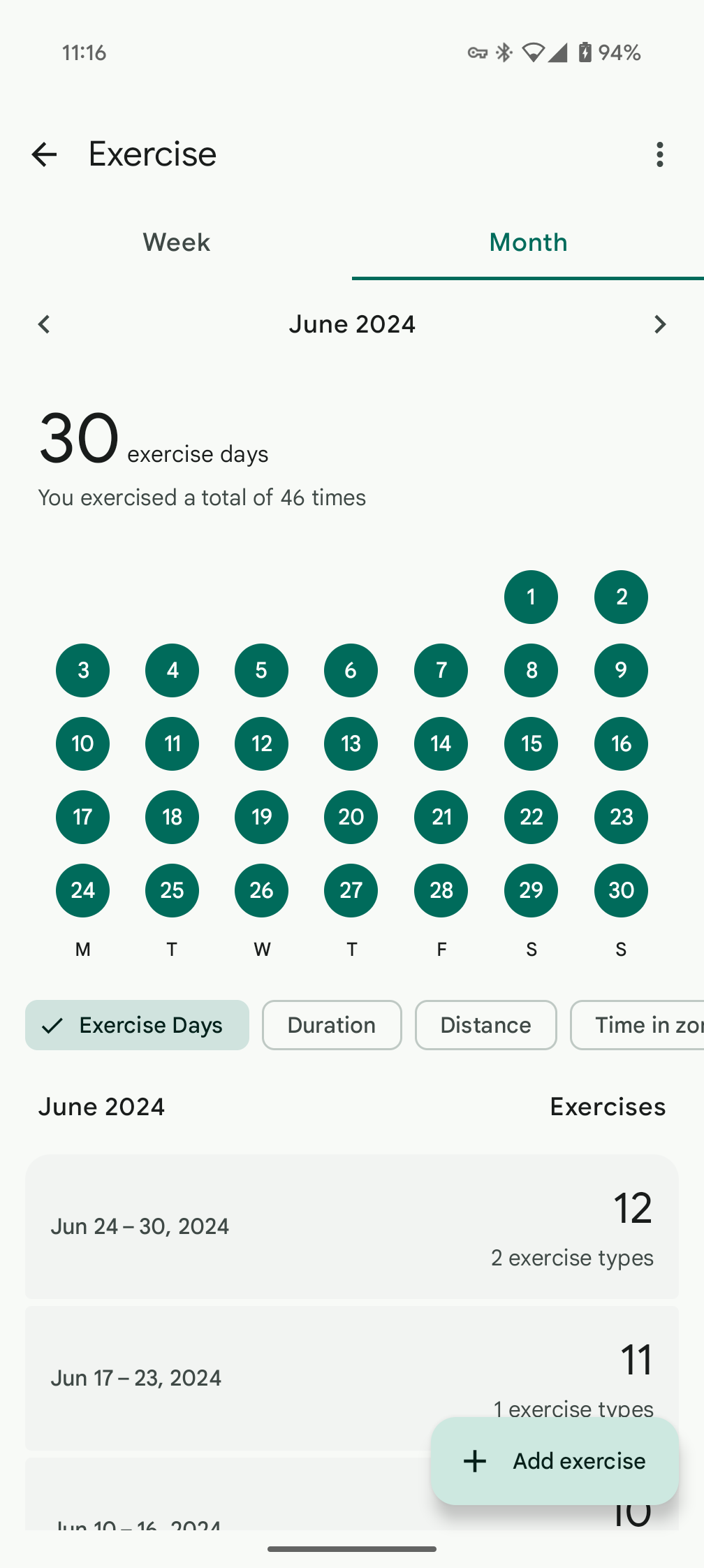Viewport: 704px width, 1568px height.
Task: Select the Month tab
Action: point(528,242)
